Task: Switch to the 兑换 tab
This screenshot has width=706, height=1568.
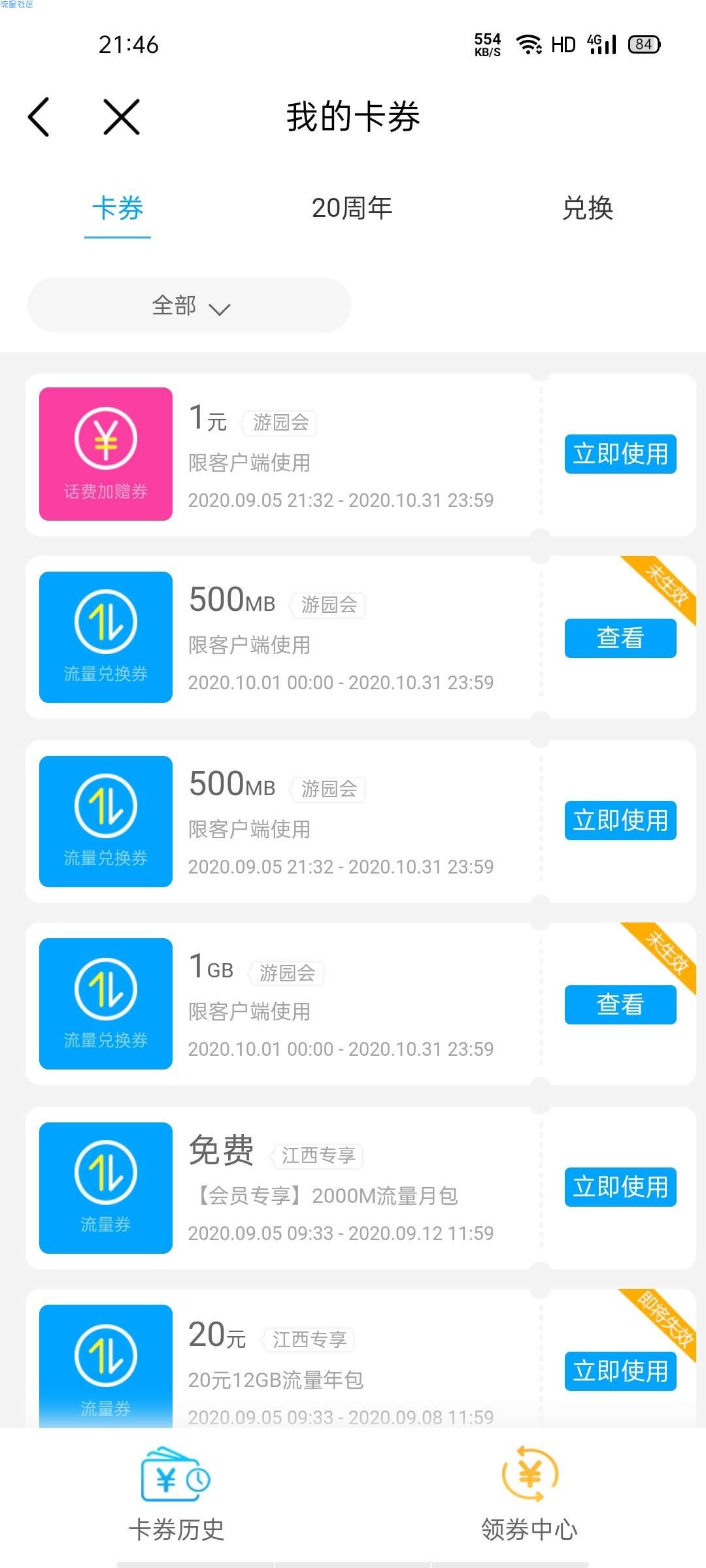Action: [588, 208]
